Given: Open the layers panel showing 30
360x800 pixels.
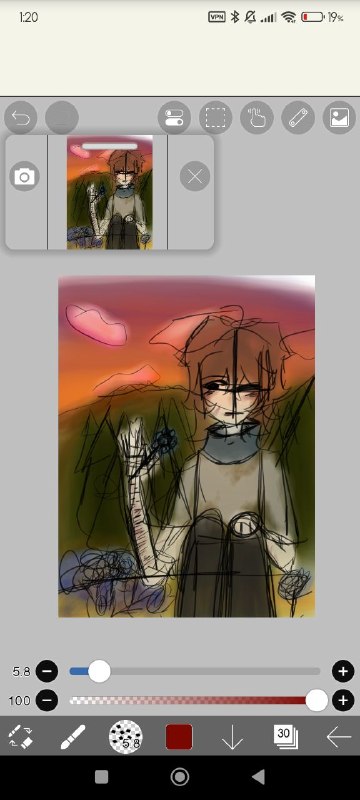Looking at the screenshot, I should [x=285, y=736].
